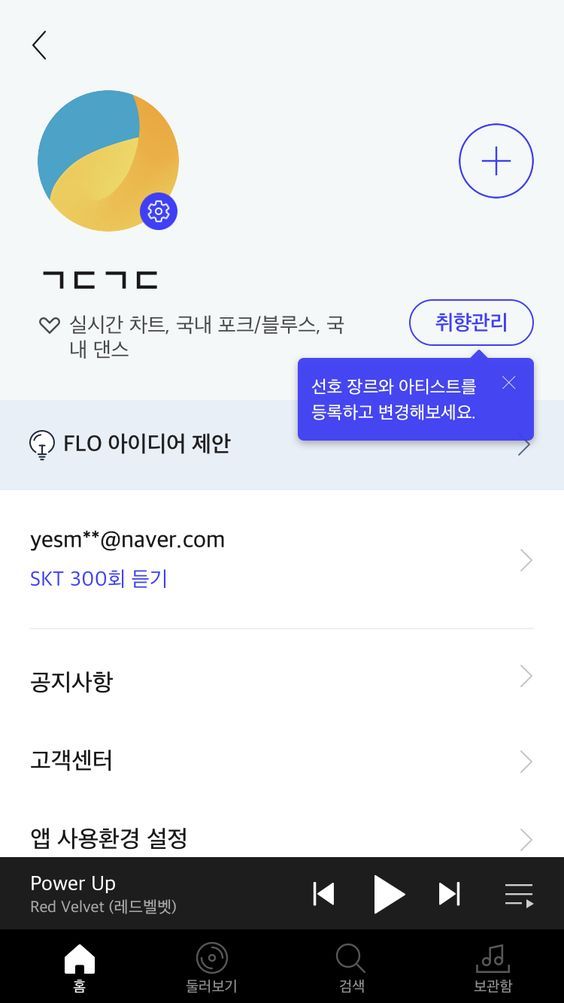Open FLO 아이디어 제안
The height and width of the screenshot is (1003, 564).
[282, 445]
